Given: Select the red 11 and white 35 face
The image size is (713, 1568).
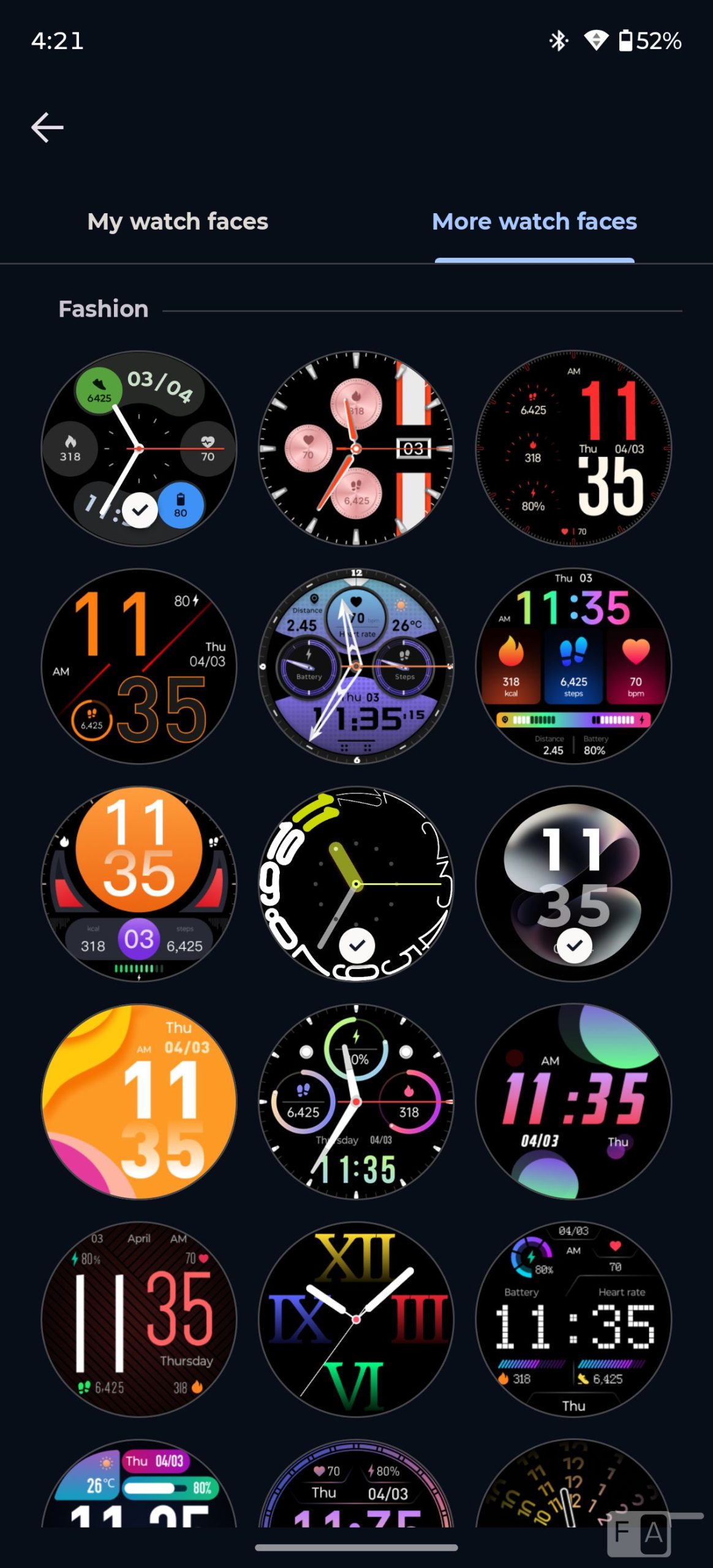Looking at the screenshot, I should tap(573, 448).
